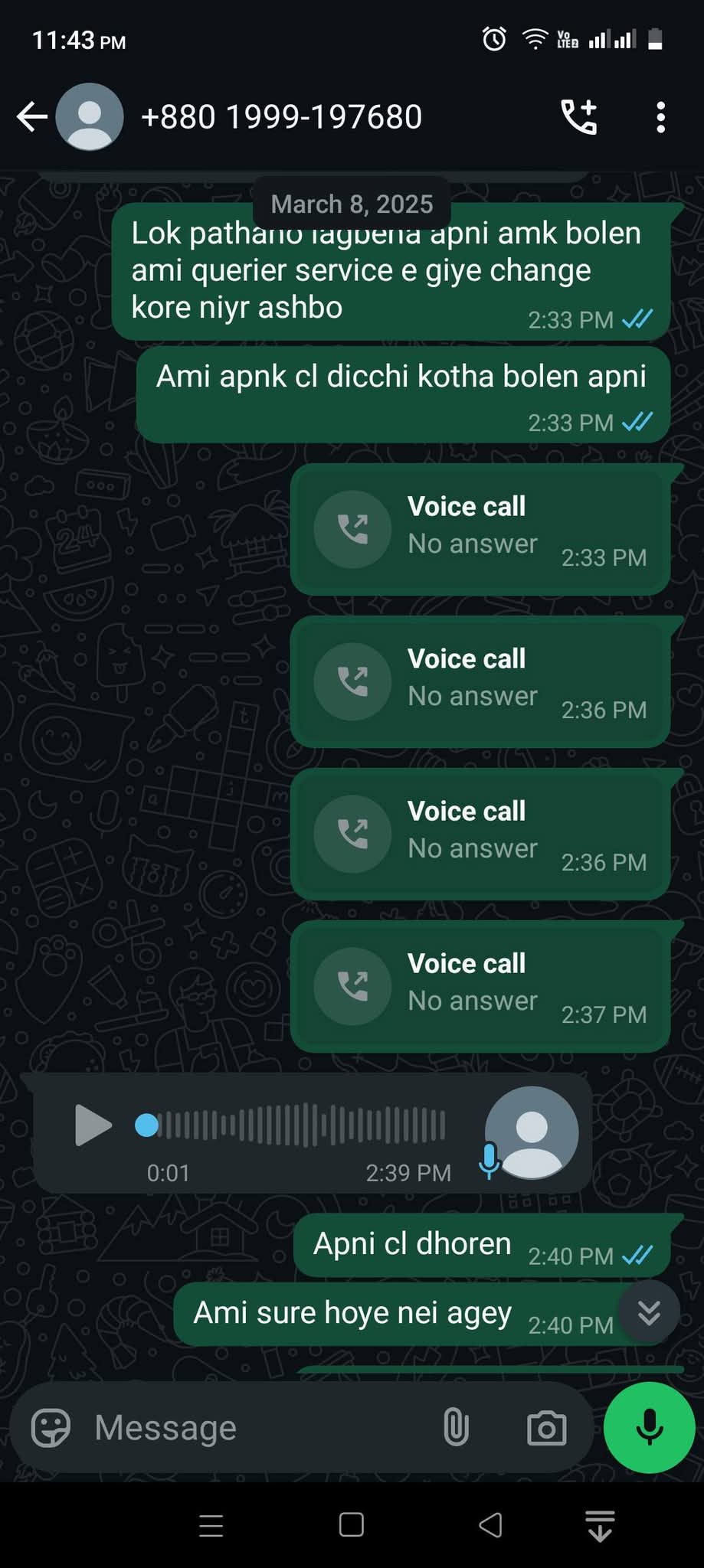Tap the green microphone record button
Image resolution: width=704 pixels, height=1568 pixels.
pyautogui.click(x=649, y=1428)
